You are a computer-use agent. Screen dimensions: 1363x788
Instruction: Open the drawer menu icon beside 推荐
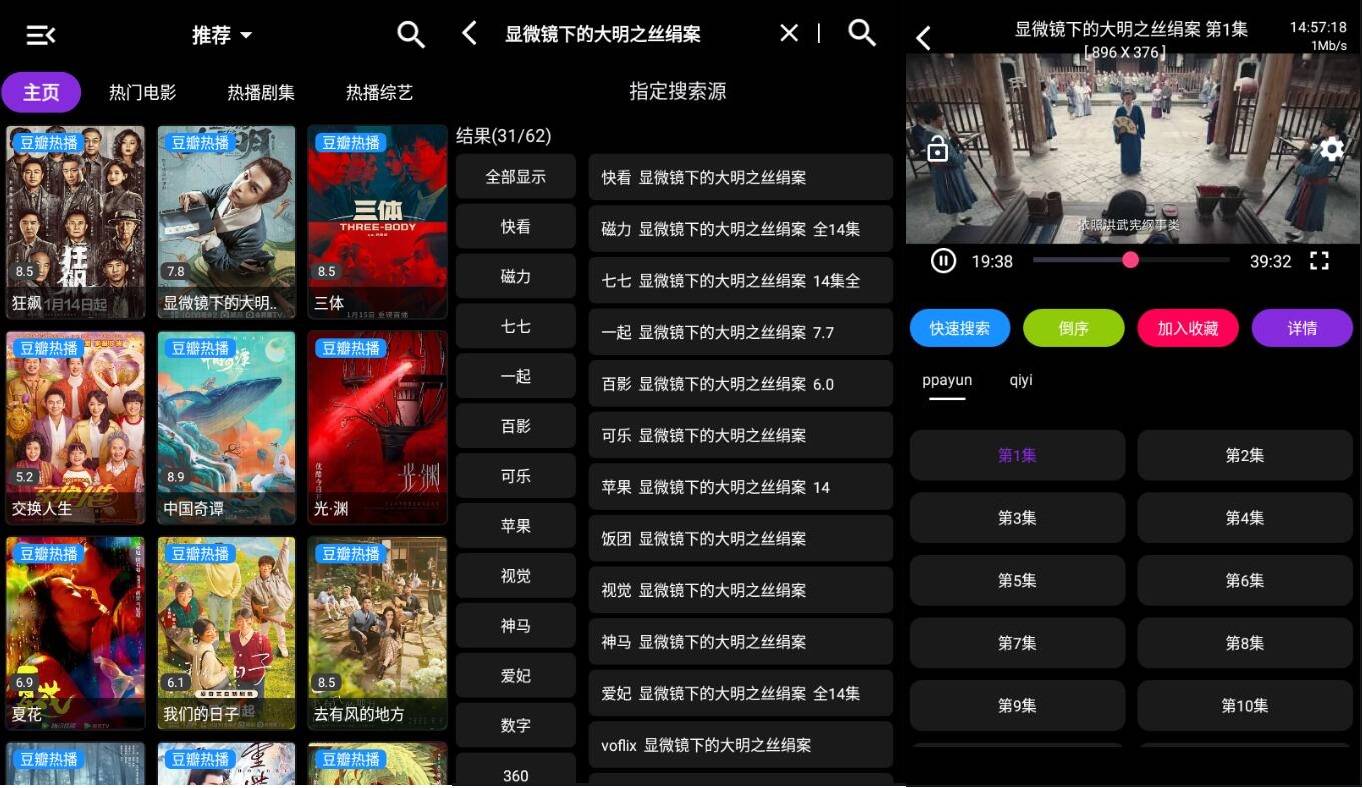[x=40, y=35]
